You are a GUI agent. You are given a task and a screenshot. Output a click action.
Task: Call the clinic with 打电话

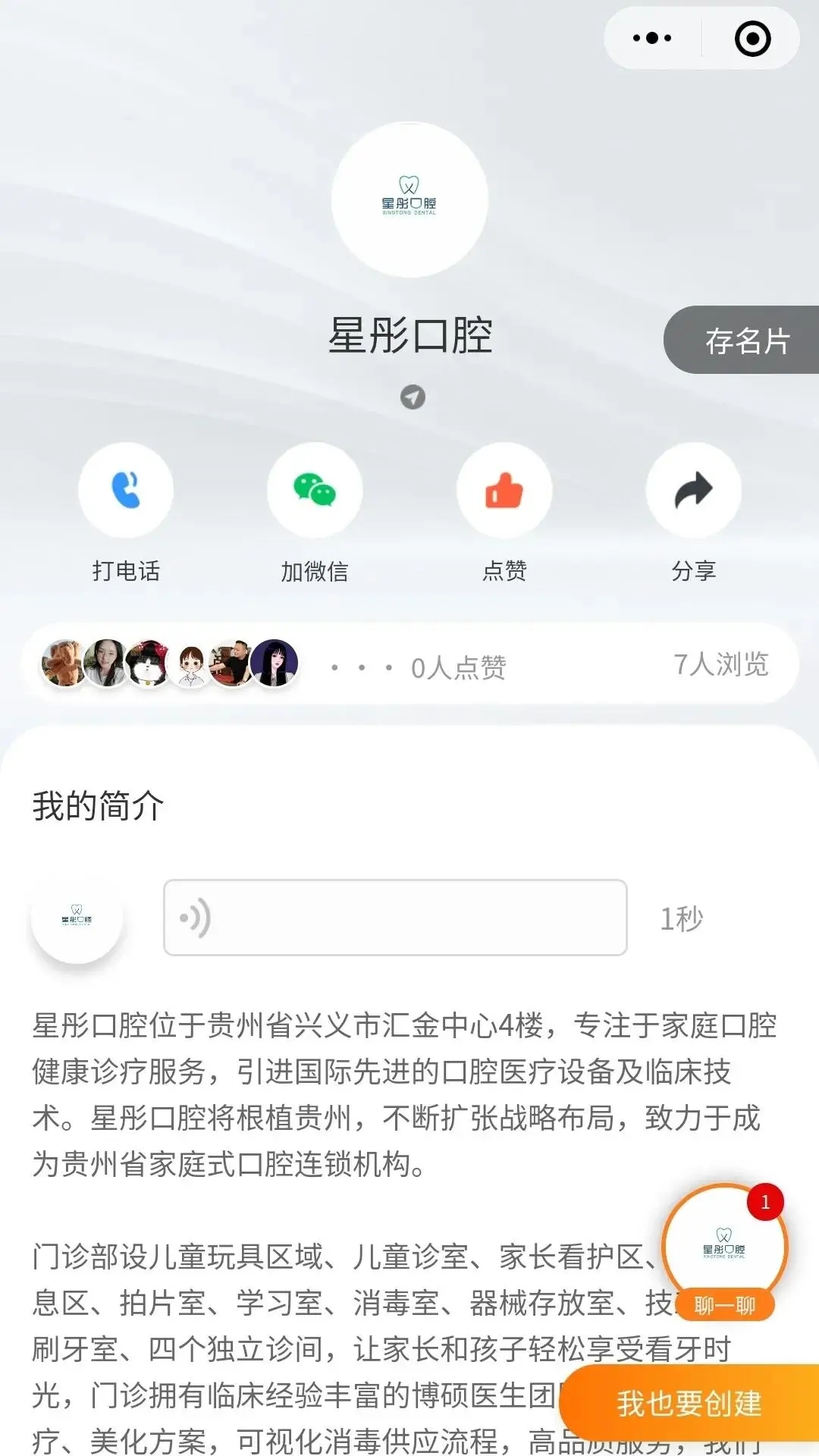[126, 491]
